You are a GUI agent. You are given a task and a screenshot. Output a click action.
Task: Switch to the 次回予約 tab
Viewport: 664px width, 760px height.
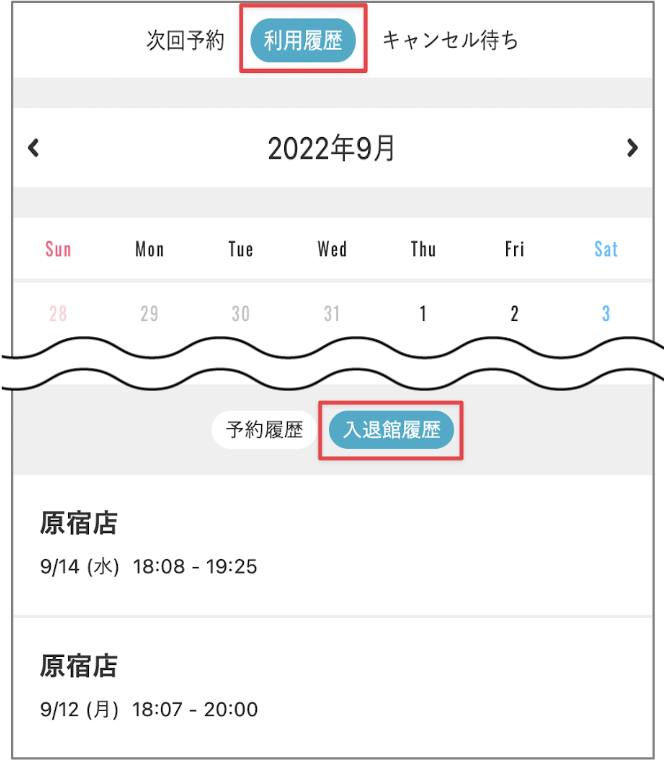tap(185, 41)
